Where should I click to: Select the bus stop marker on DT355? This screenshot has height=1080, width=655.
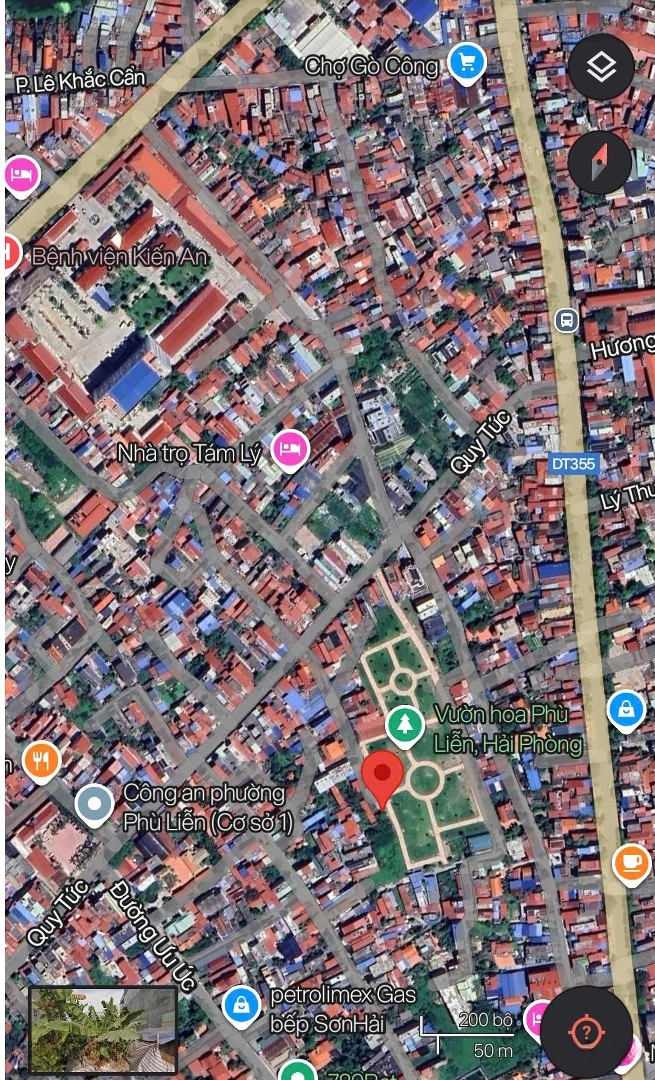(567, 321)
